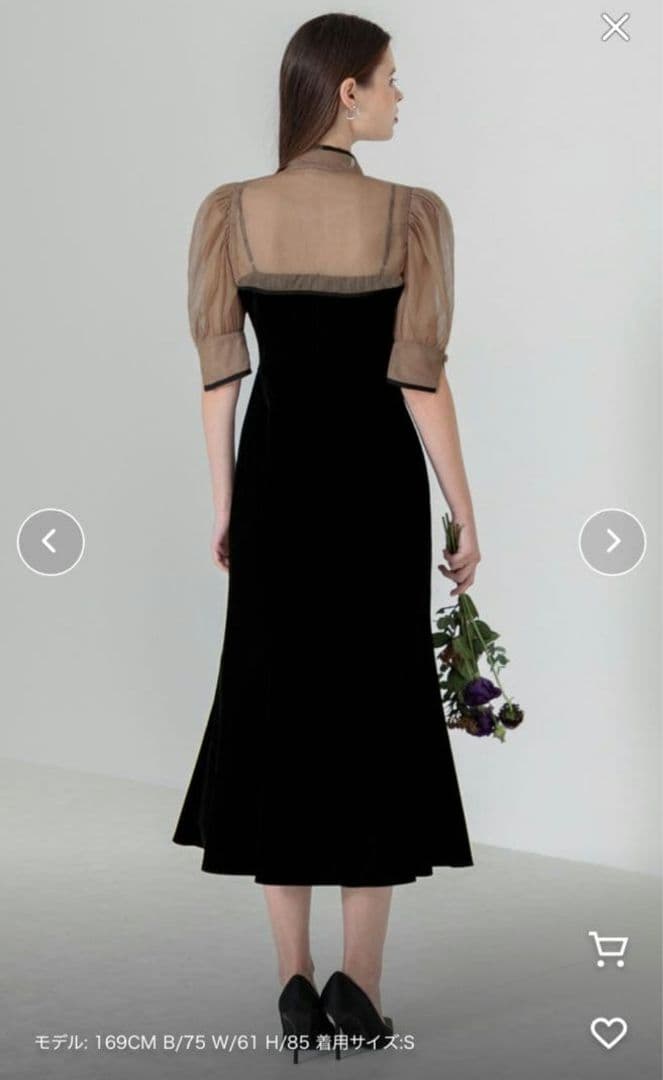Add this dress to the cart
The height and width of the screenshot is (1080, 663).
(607, 949)
